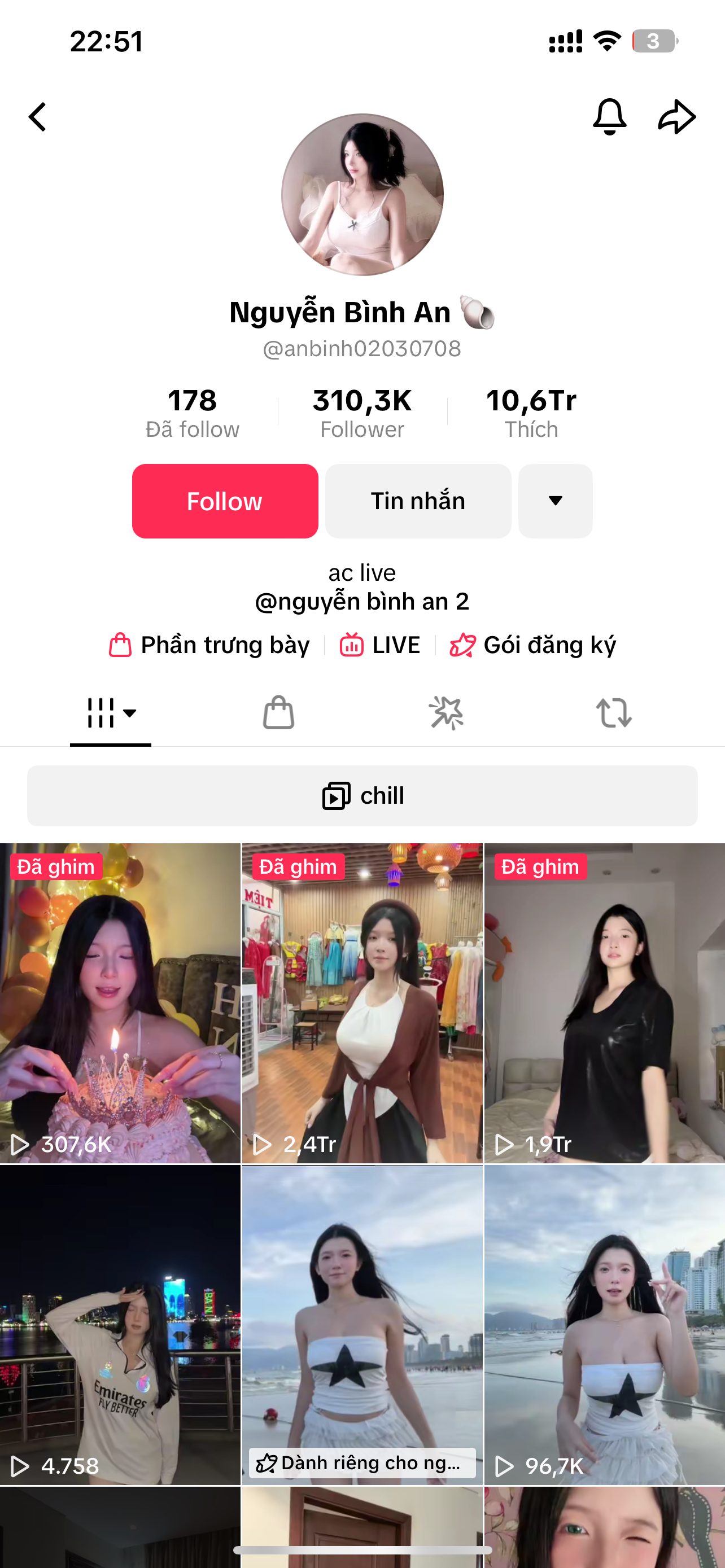Play the video with 4.758 views
The image size is (725, 1568).
click(120, 1325)
